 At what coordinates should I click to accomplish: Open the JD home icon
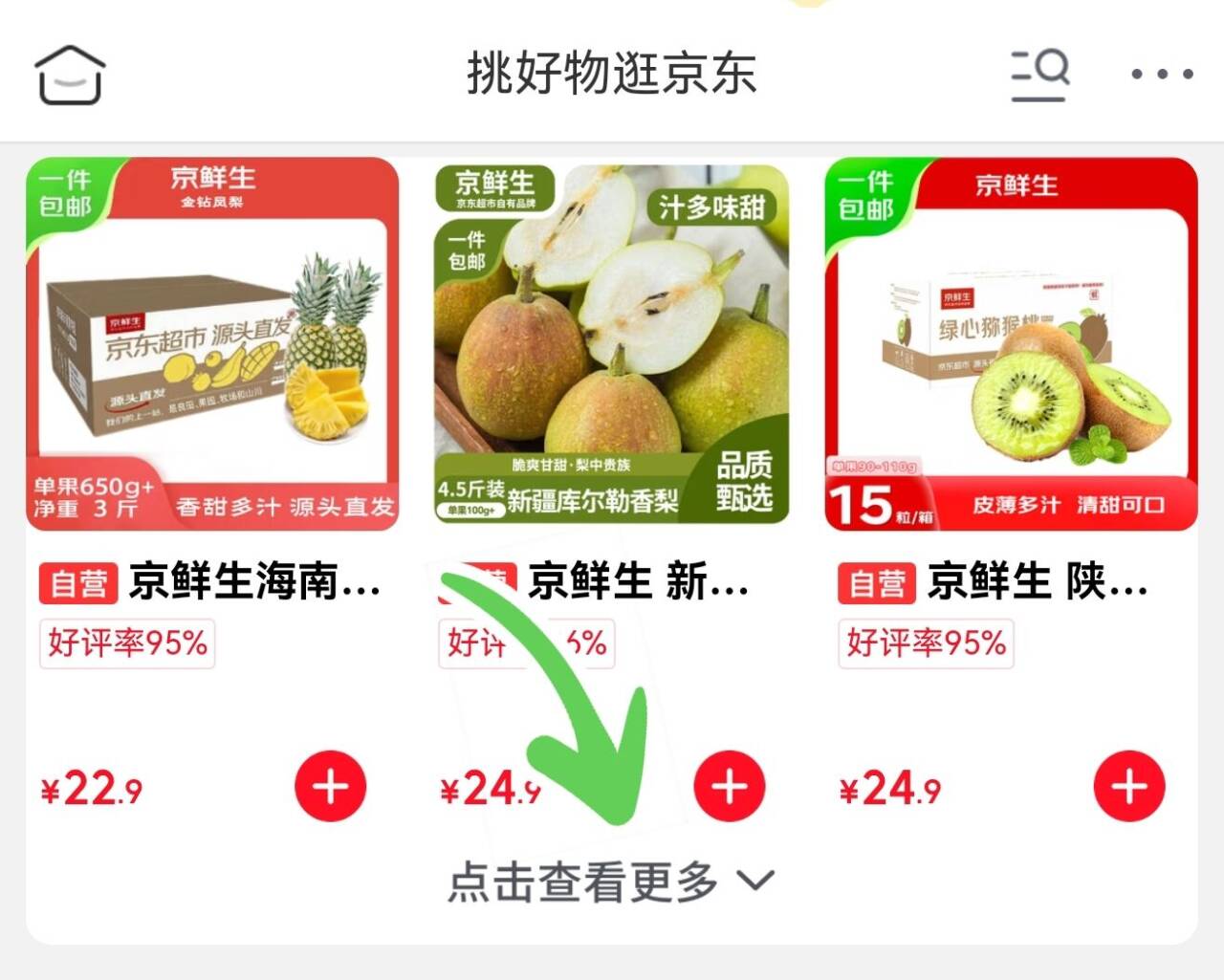point(70,75)
